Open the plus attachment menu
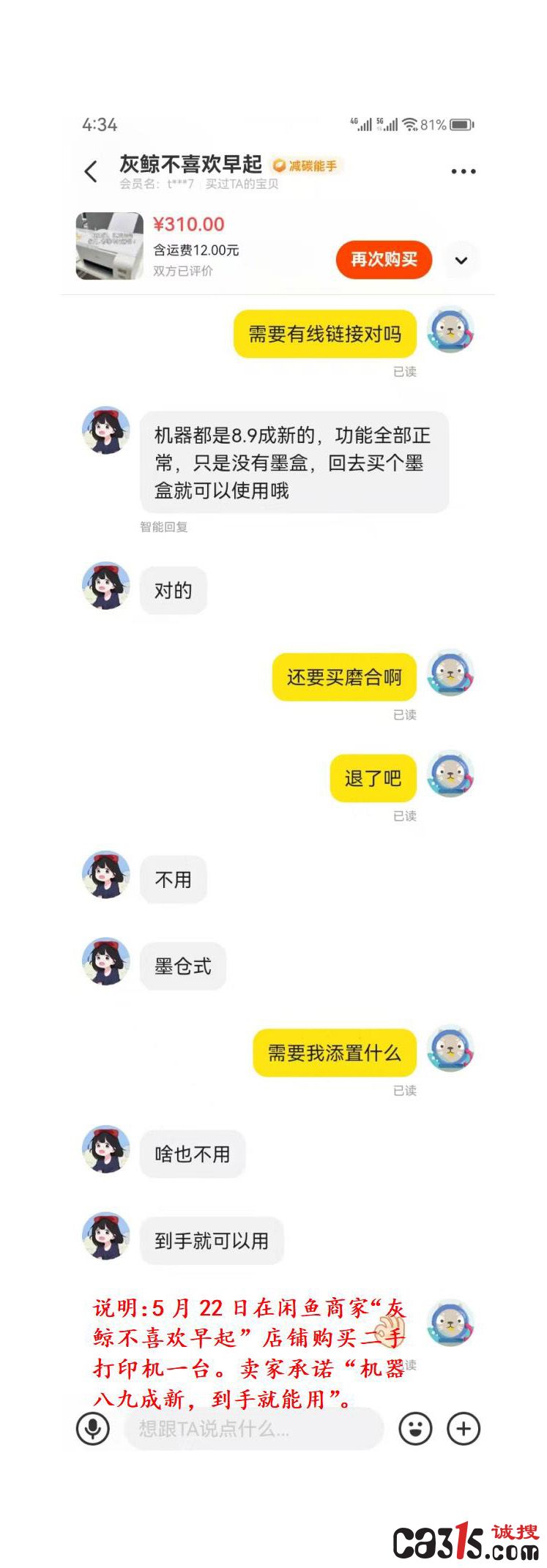The image size is (547, 1568). 464,1428
